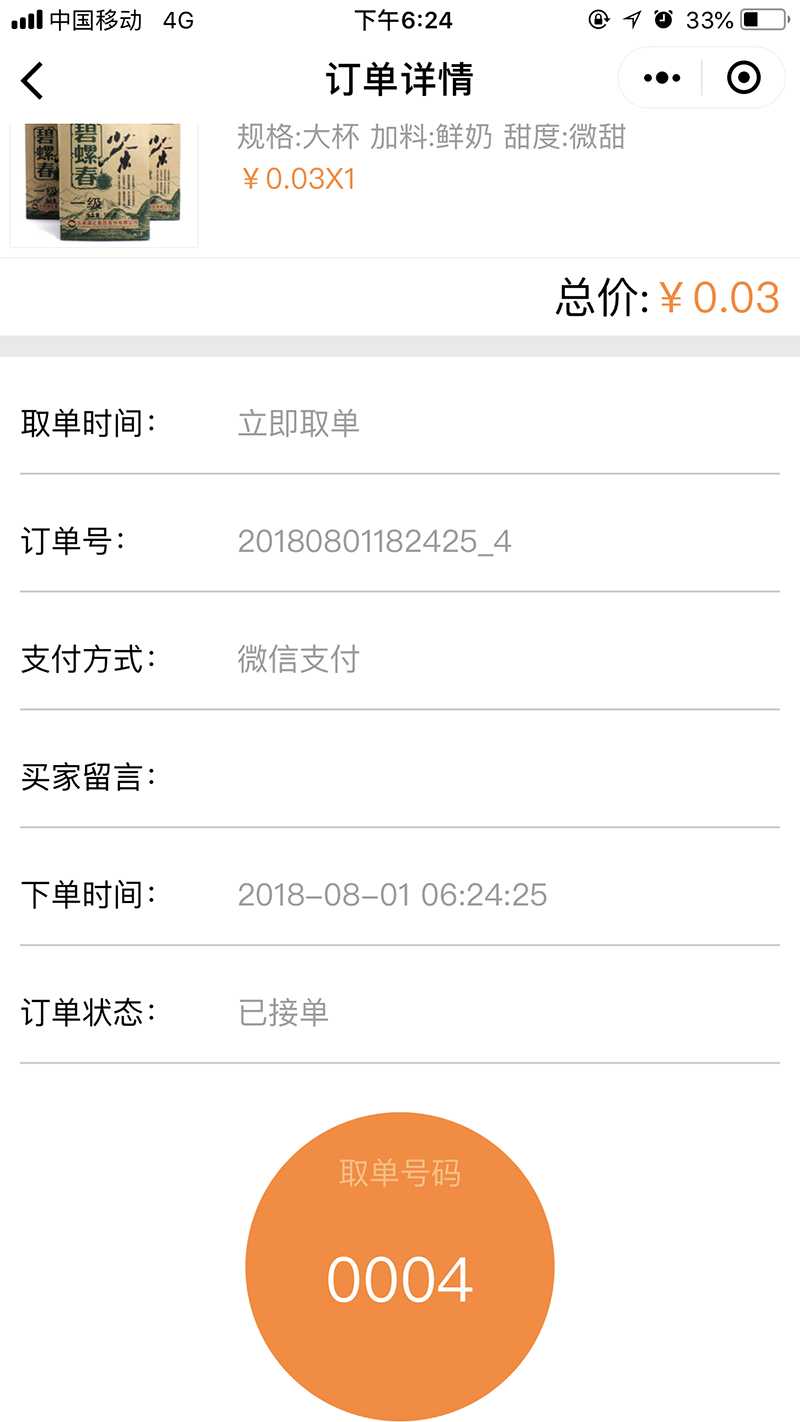
Task: Tap the 微信支付 payment method text
Action: pos(300,659)
